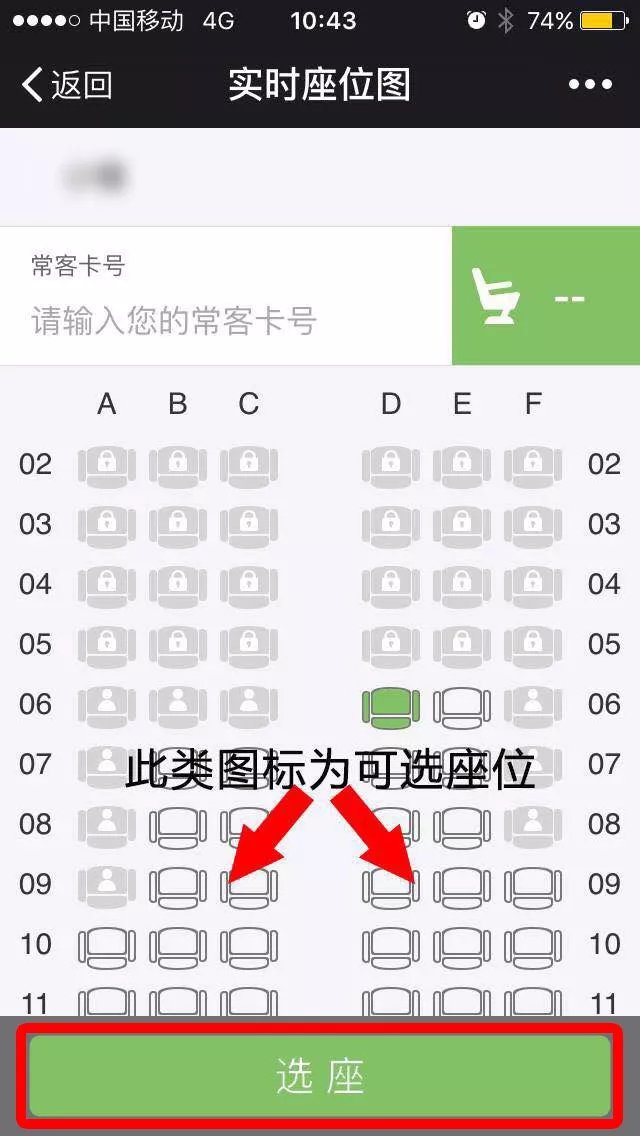Screen dimensions: 640x1136
Task: Choose aisle seat 10C
Action: (x=249, y=946)
